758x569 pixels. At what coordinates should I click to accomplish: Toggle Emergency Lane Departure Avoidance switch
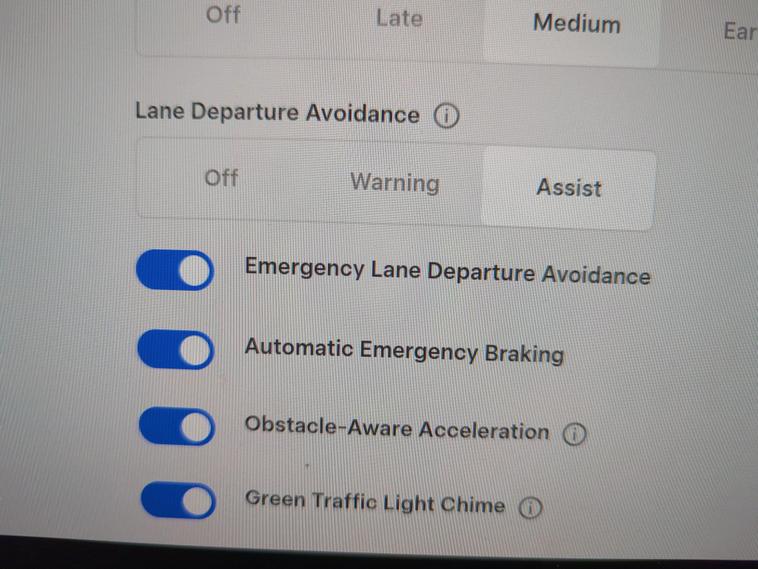click(176, 271)
